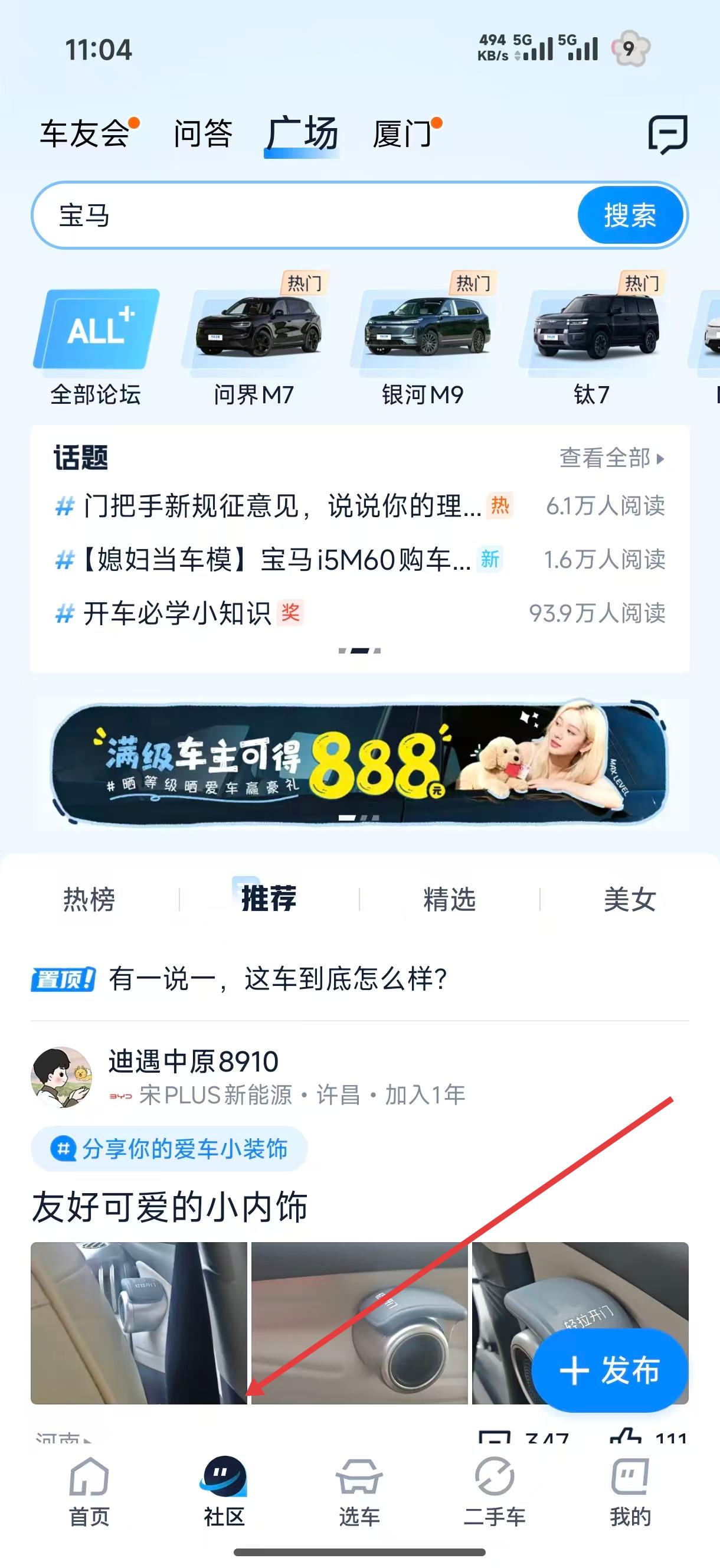Switch to the 问答 tab
The width and height of the screenshot is (720, 1568).
pos(202,134)
